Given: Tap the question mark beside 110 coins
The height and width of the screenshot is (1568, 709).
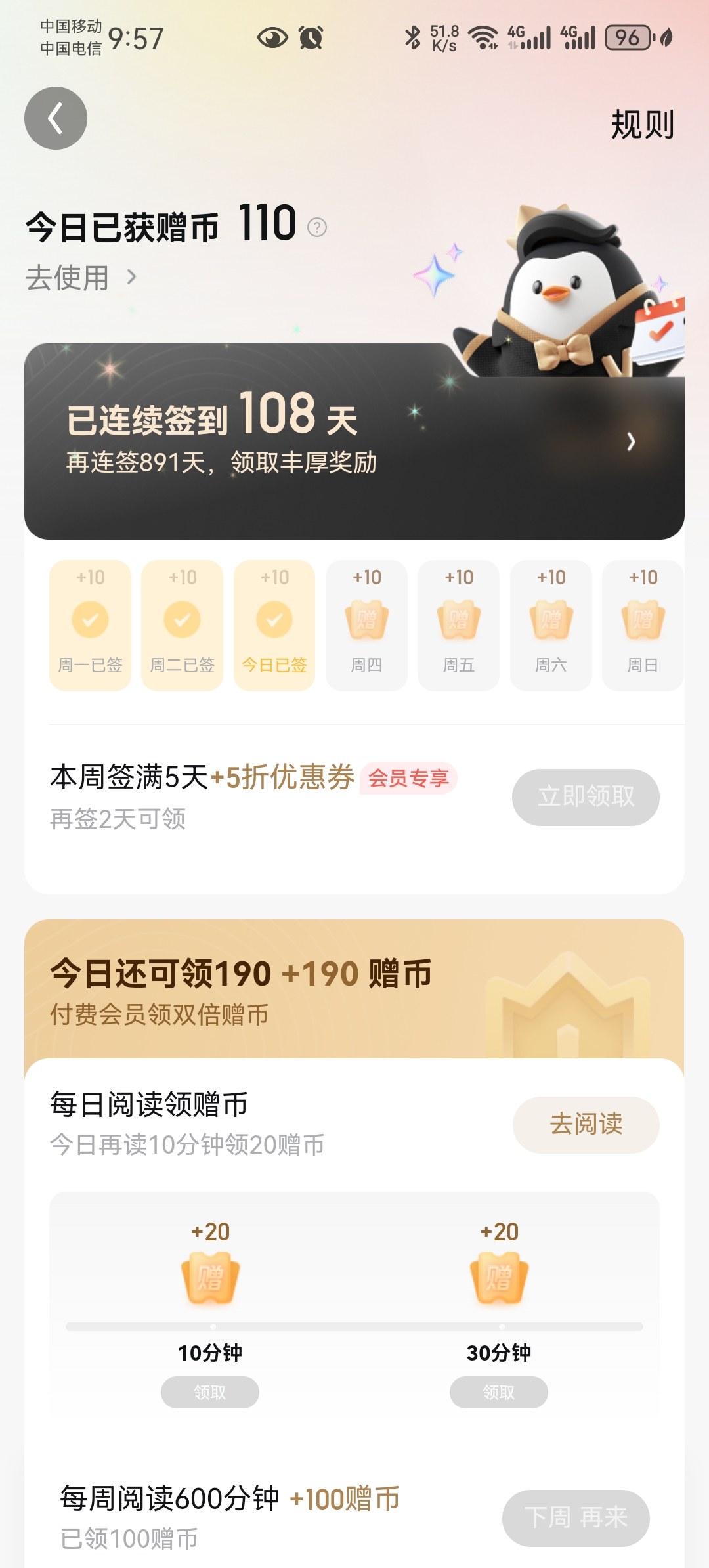Looking at the screenshot, I should pos(317,227).
